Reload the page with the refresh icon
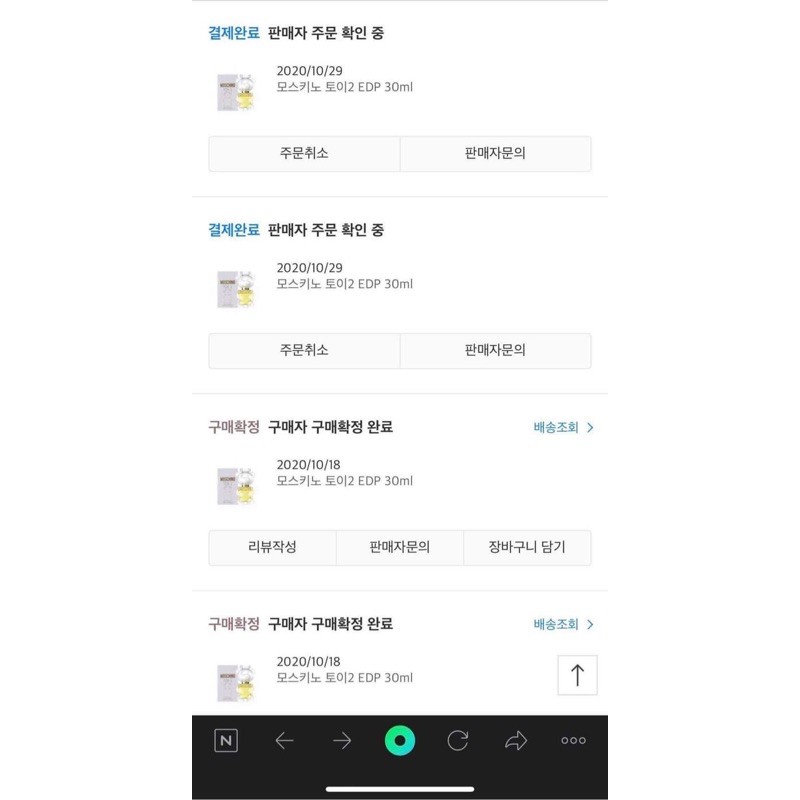This screenshot has height=800, width=800. [458, 741]
